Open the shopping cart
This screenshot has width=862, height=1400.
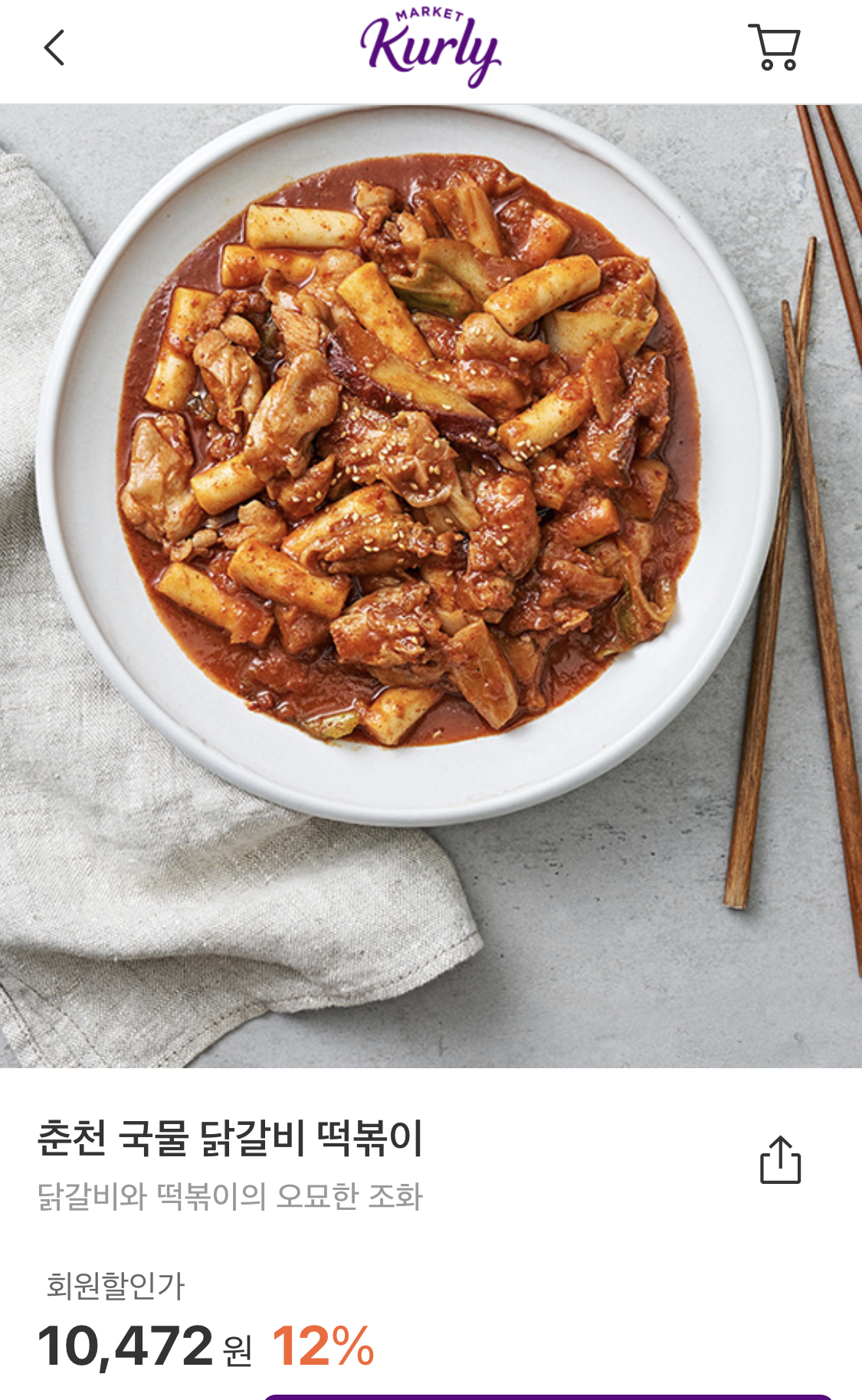[x=774, y=48]
